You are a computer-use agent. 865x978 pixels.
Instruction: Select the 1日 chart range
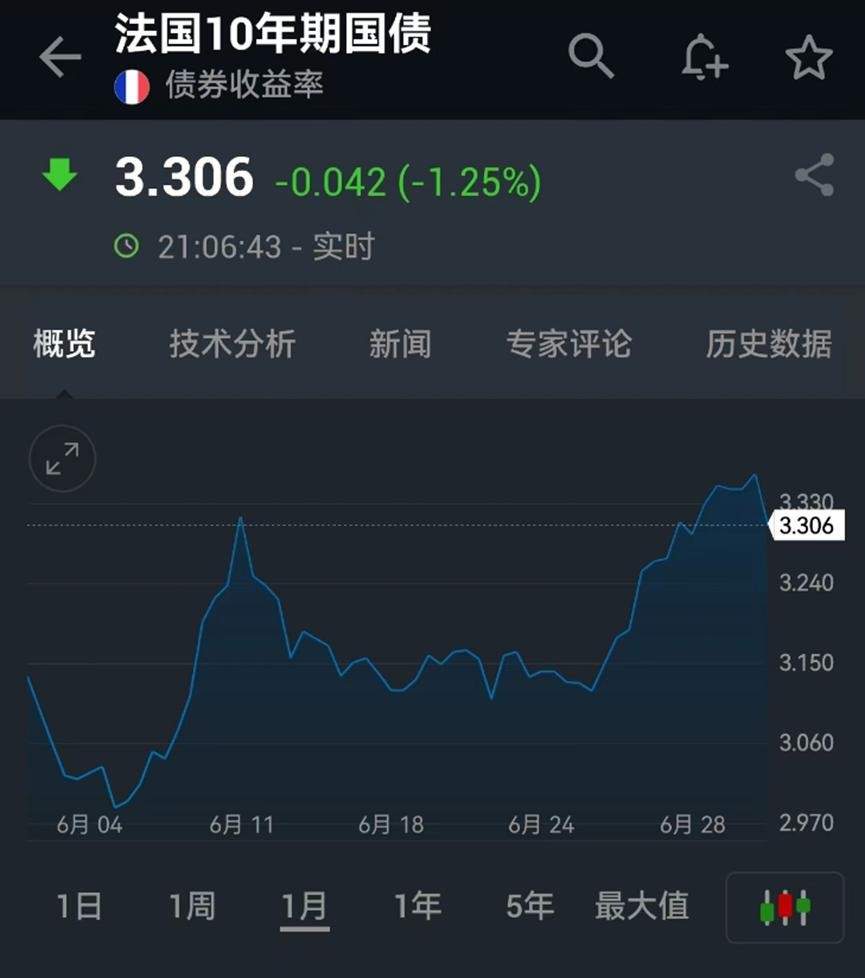tap(79, 907)
